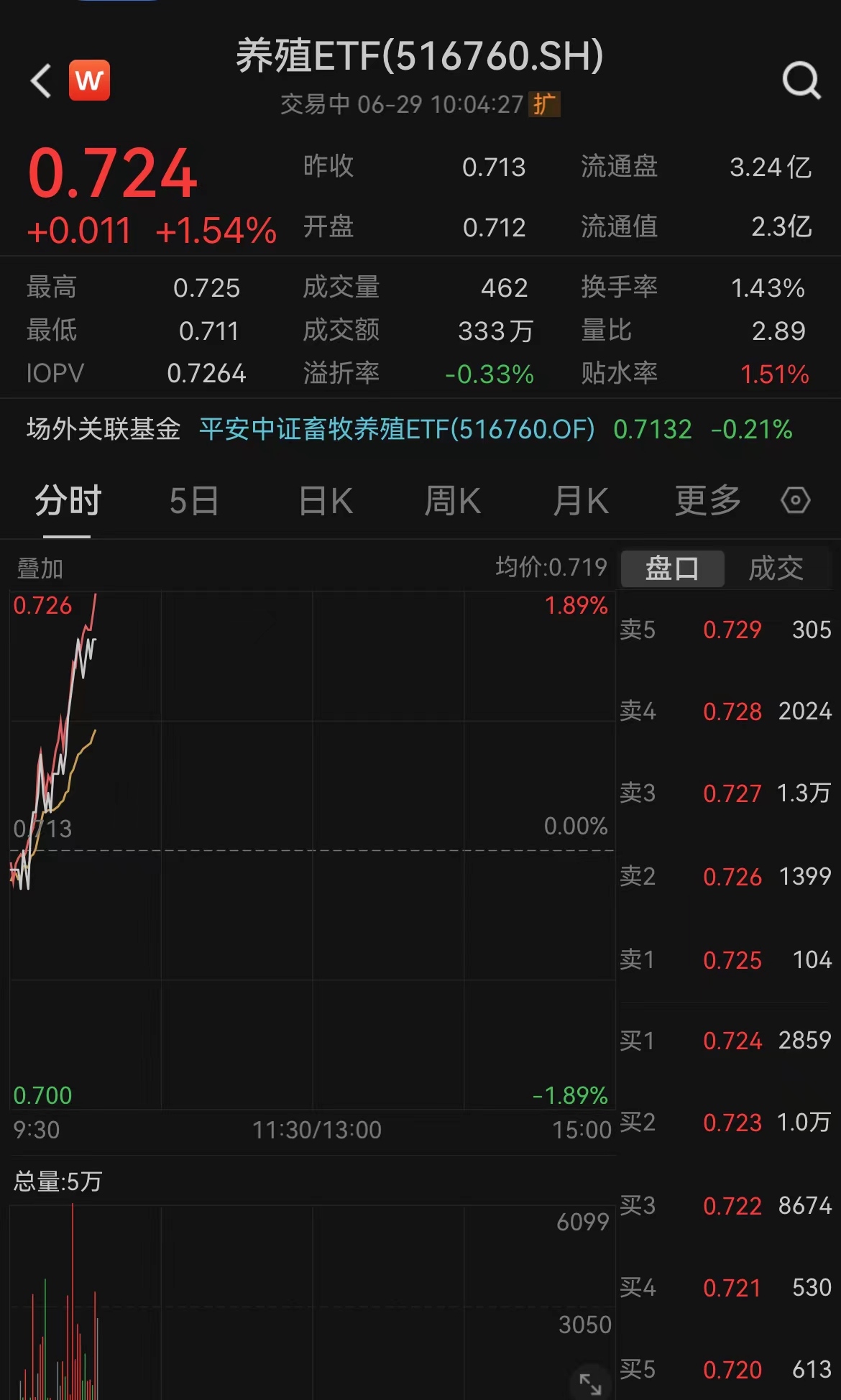Switch to the 日K chart tab
Screen dimensions: 841x1400
pyautogui.click(x=326, y=501)
